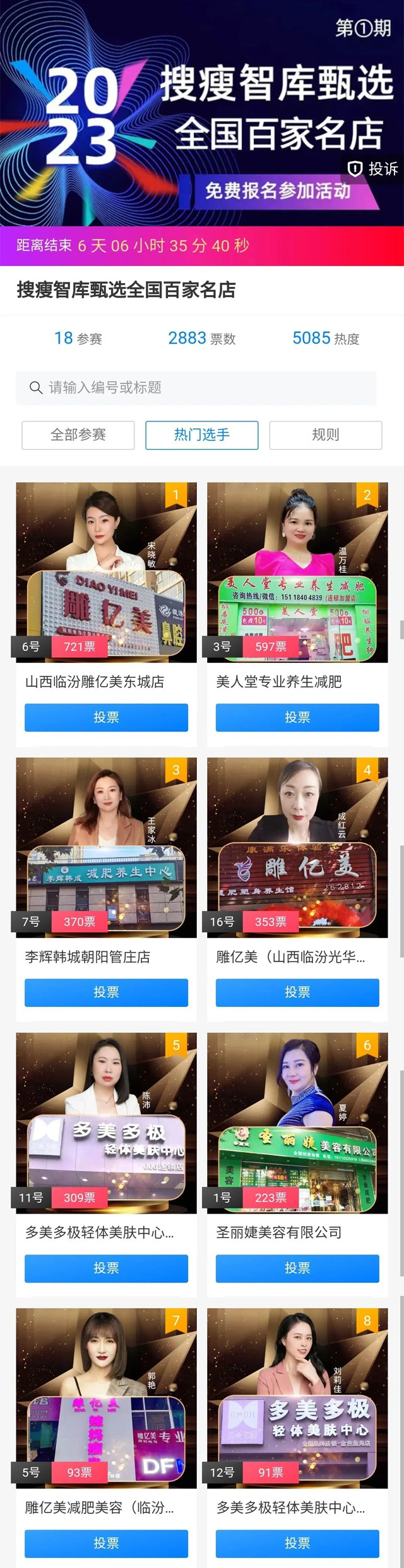Tap 免费报名参加活动 banner button
Viewport: 404px width, 1568px height.
click(x=278, y=190)
